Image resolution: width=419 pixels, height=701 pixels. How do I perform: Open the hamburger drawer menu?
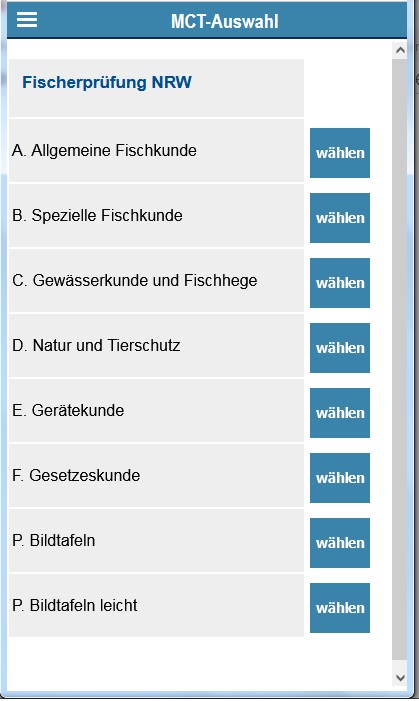[27, 20]
